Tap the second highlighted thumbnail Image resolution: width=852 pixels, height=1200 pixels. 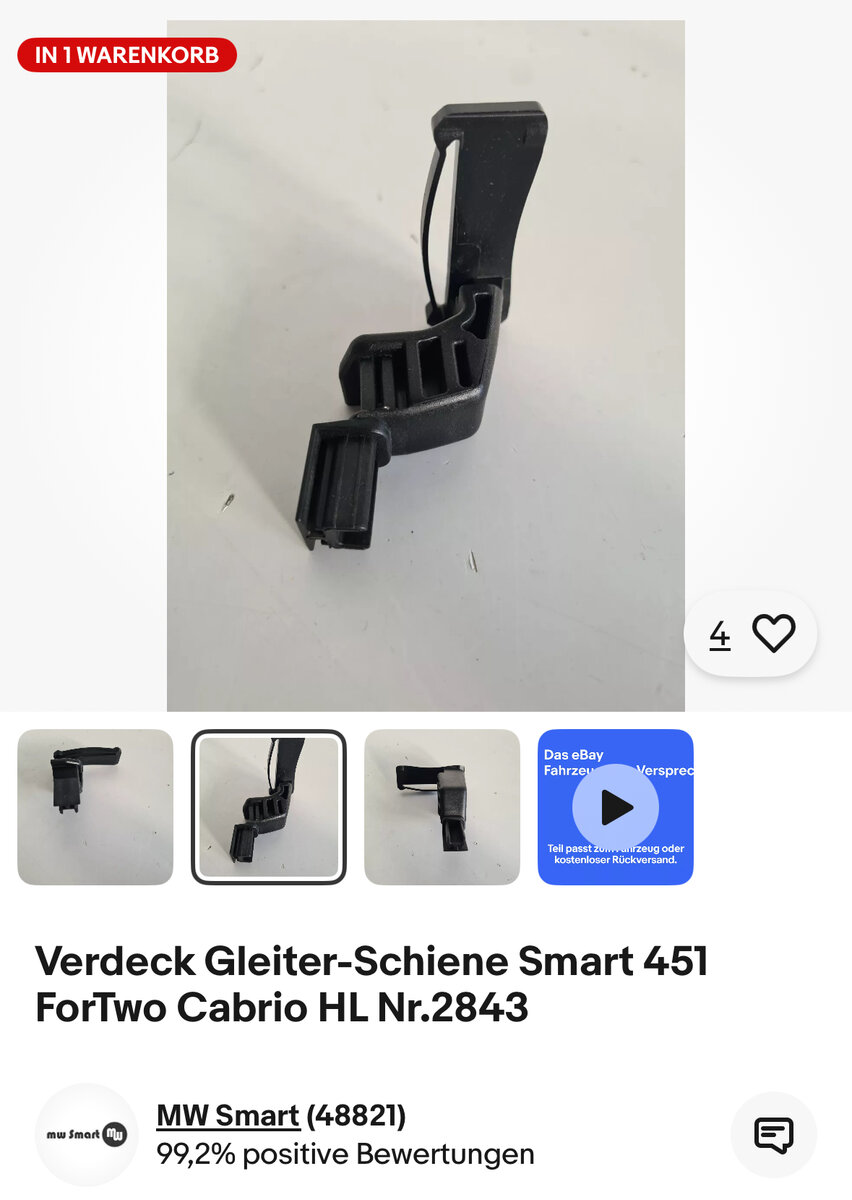pos(269,807)
